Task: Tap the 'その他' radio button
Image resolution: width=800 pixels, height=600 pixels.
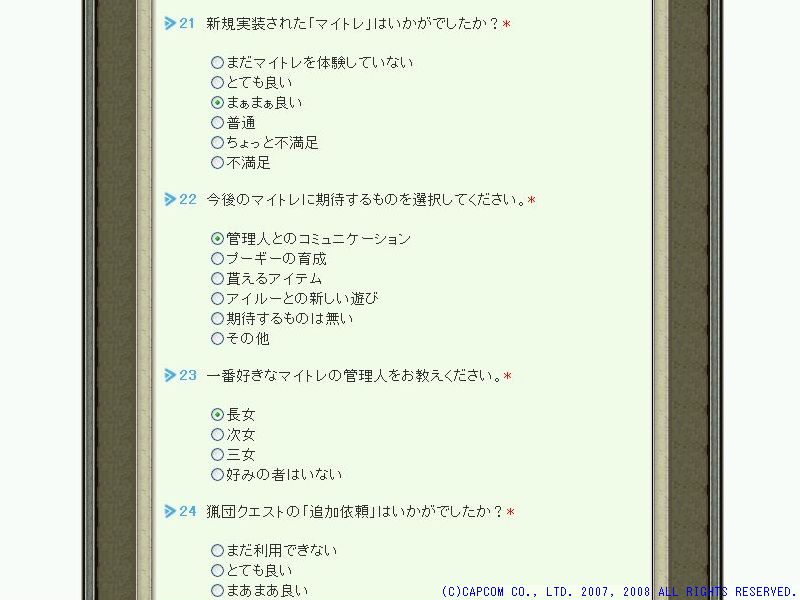Action: pyautogui.click(x=217, y=338)
